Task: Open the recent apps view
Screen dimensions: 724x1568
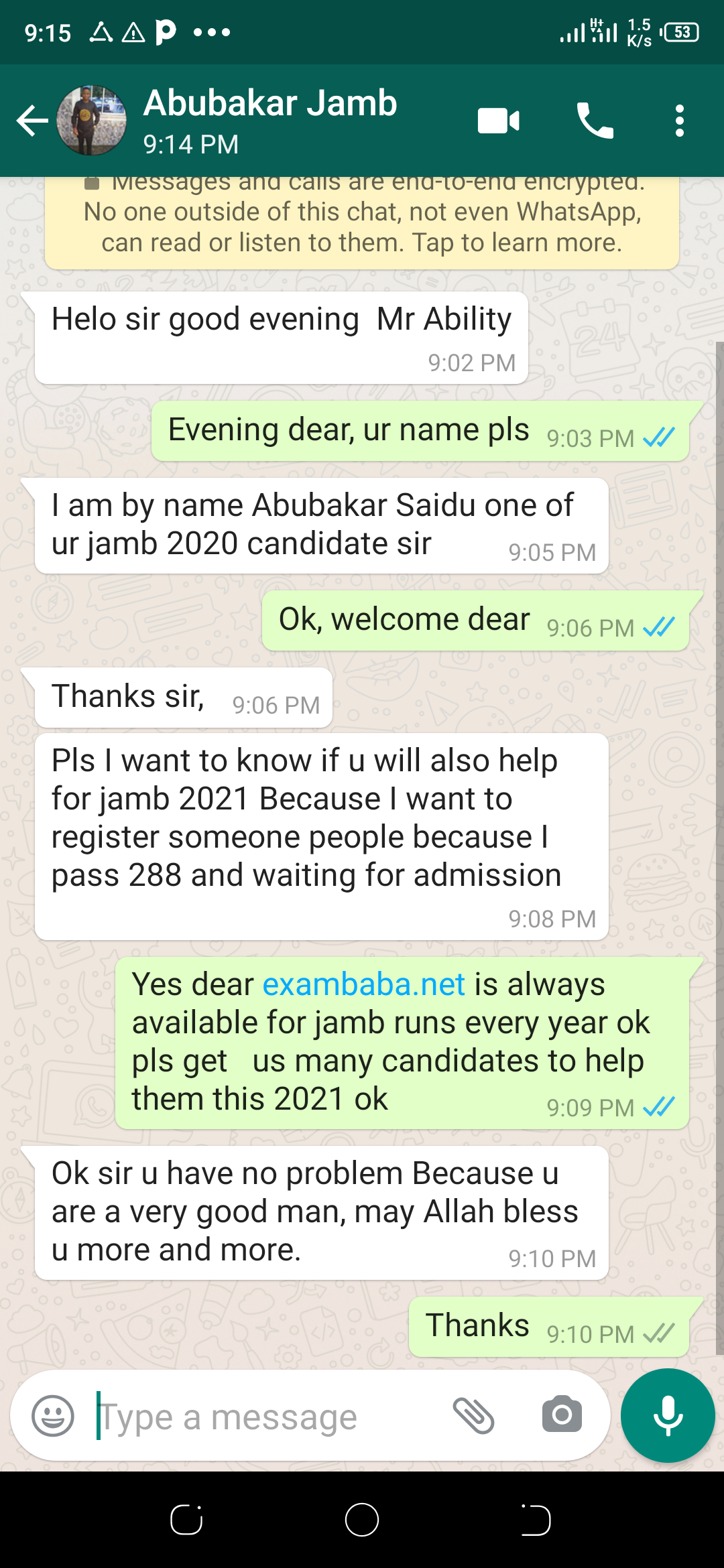Action: [x=186, y=1520]
